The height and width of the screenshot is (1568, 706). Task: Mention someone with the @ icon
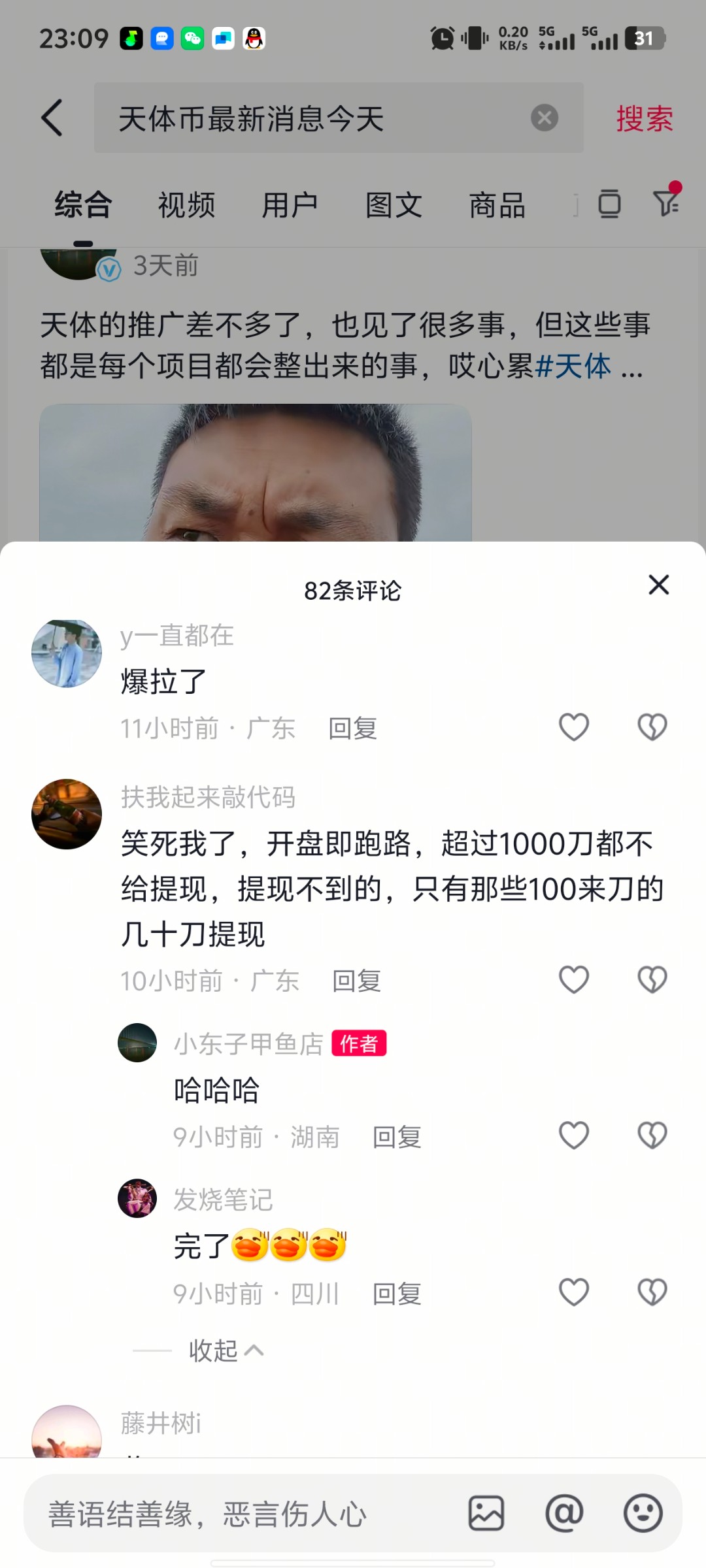click(x=564, y=1513)
